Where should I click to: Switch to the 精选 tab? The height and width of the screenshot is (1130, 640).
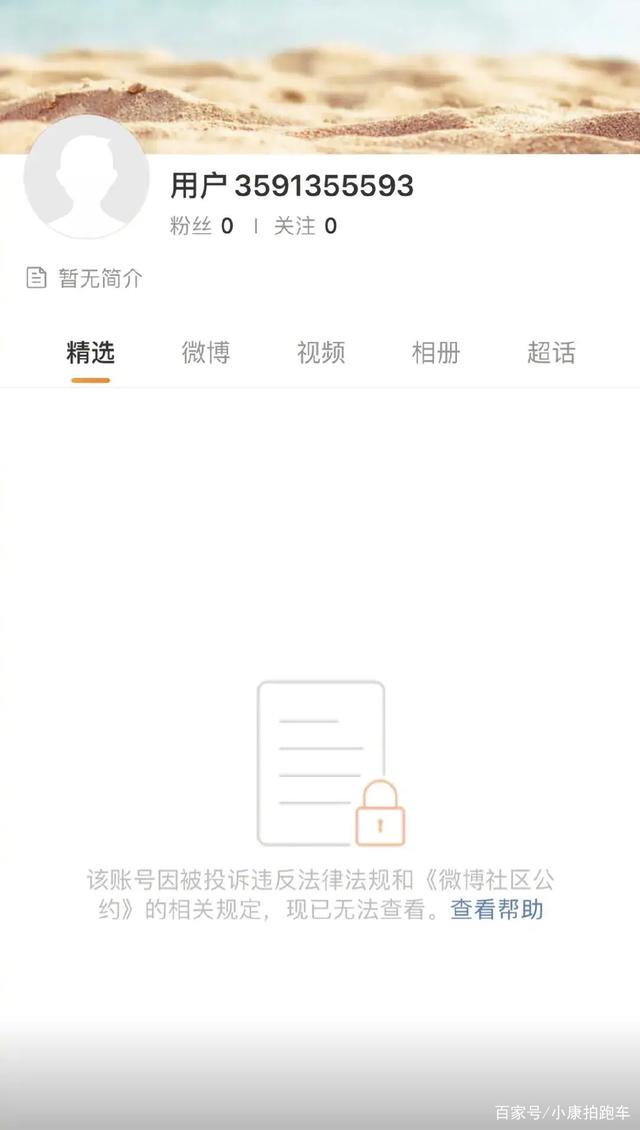pyautogui.click(x=90, y=353)
